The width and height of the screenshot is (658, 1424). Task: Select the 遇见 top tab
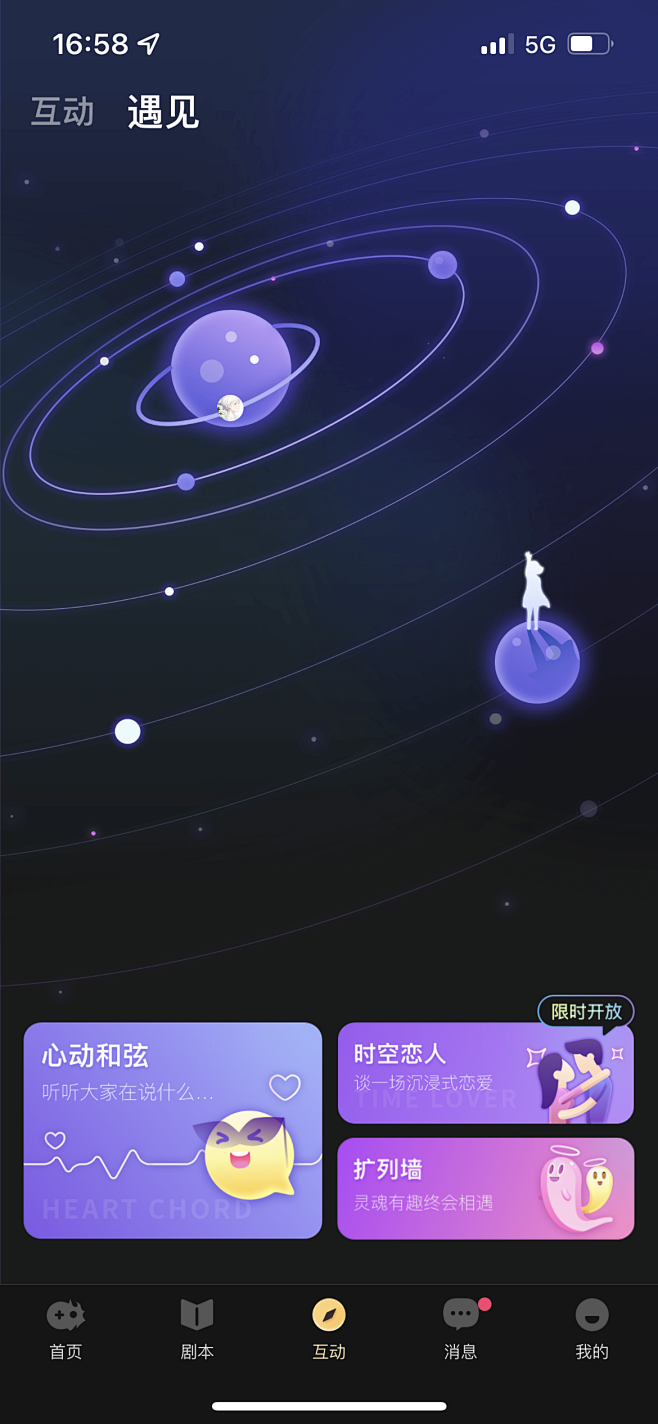tap(163, 112)
